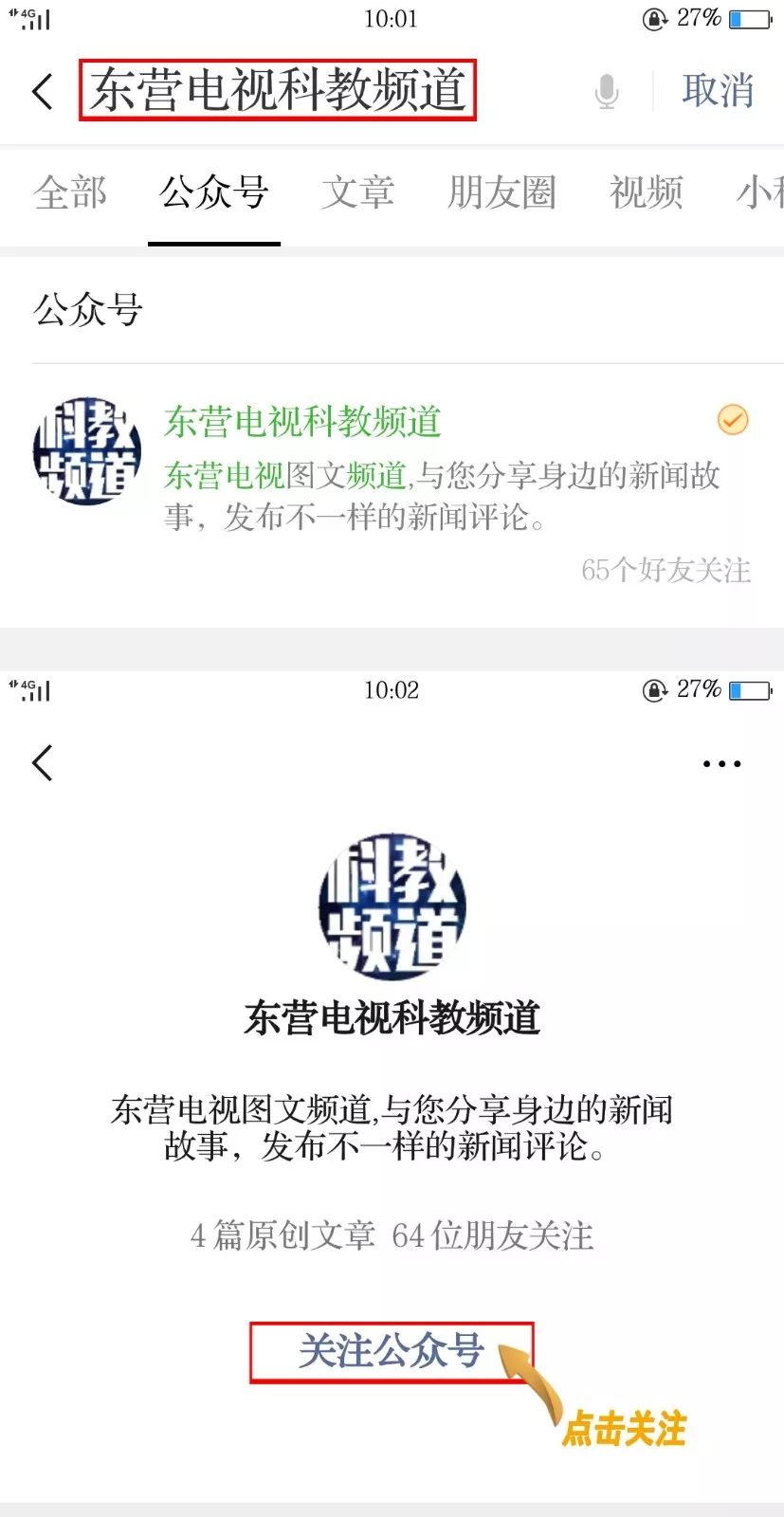Screen dimensions: 784x1517
Task: Go back from the account profile page
Action: [x=43, y=762]
